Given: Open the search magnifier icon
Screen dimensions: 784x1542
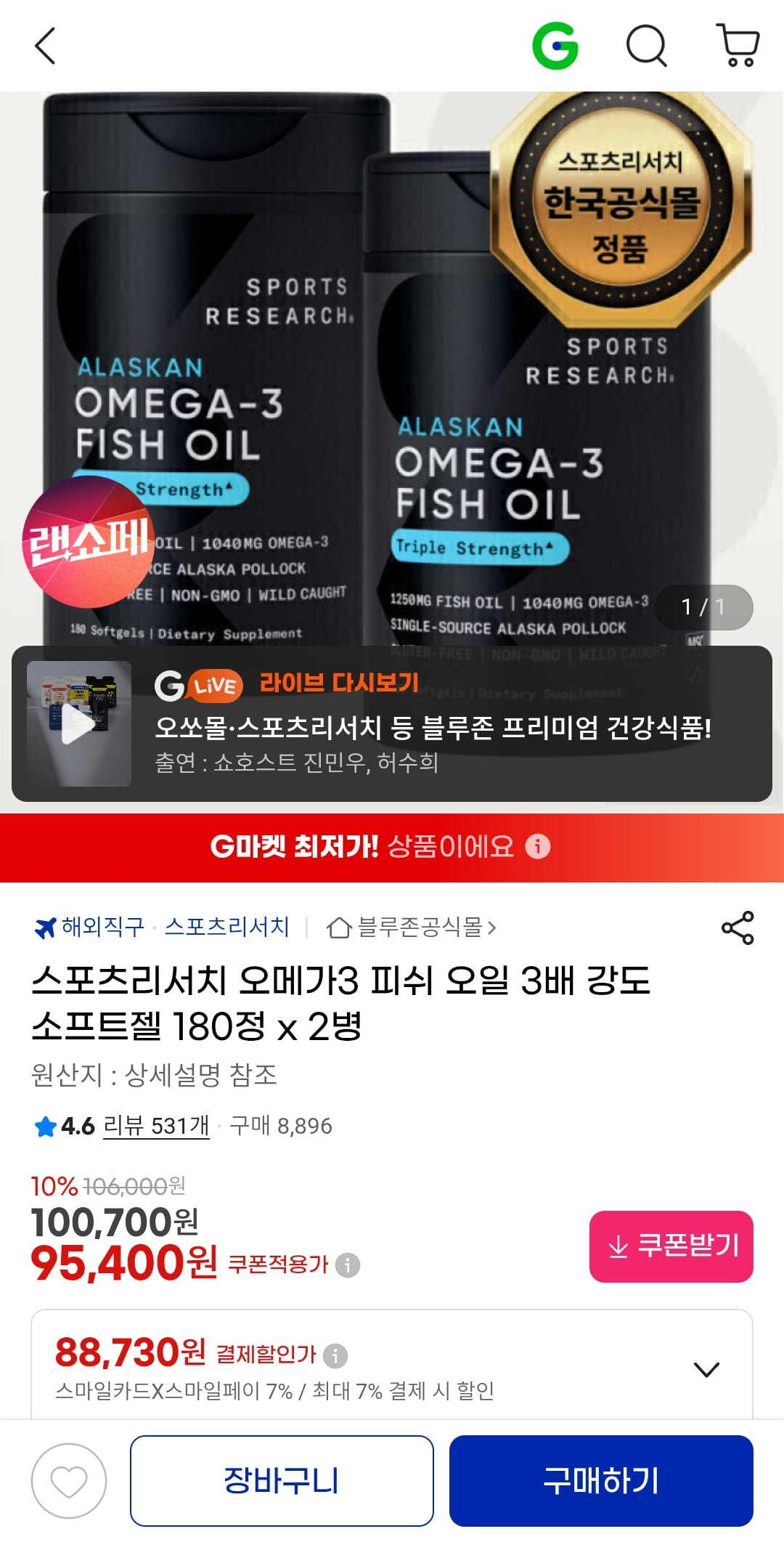Looking at the screenshot, I should click(x=646, y=46).
